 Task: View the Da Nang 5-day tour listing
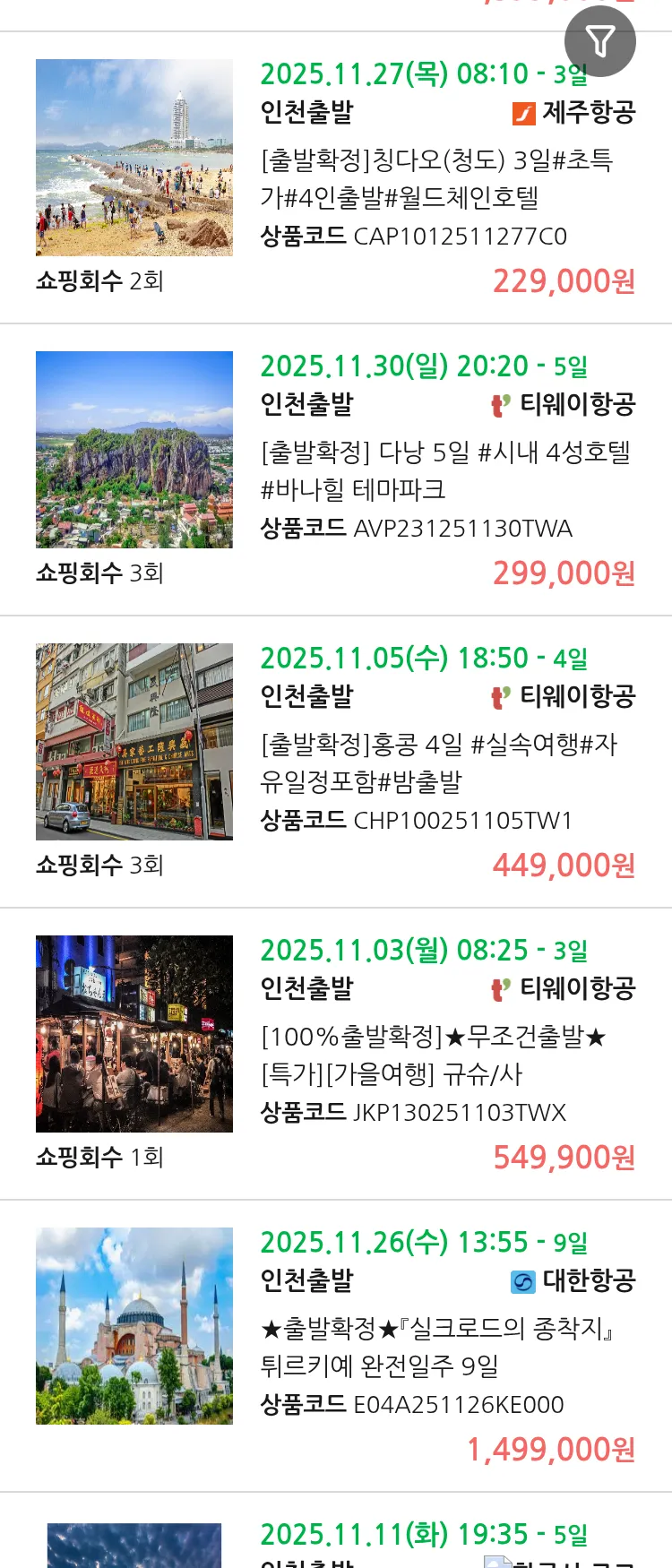[445, 470]
